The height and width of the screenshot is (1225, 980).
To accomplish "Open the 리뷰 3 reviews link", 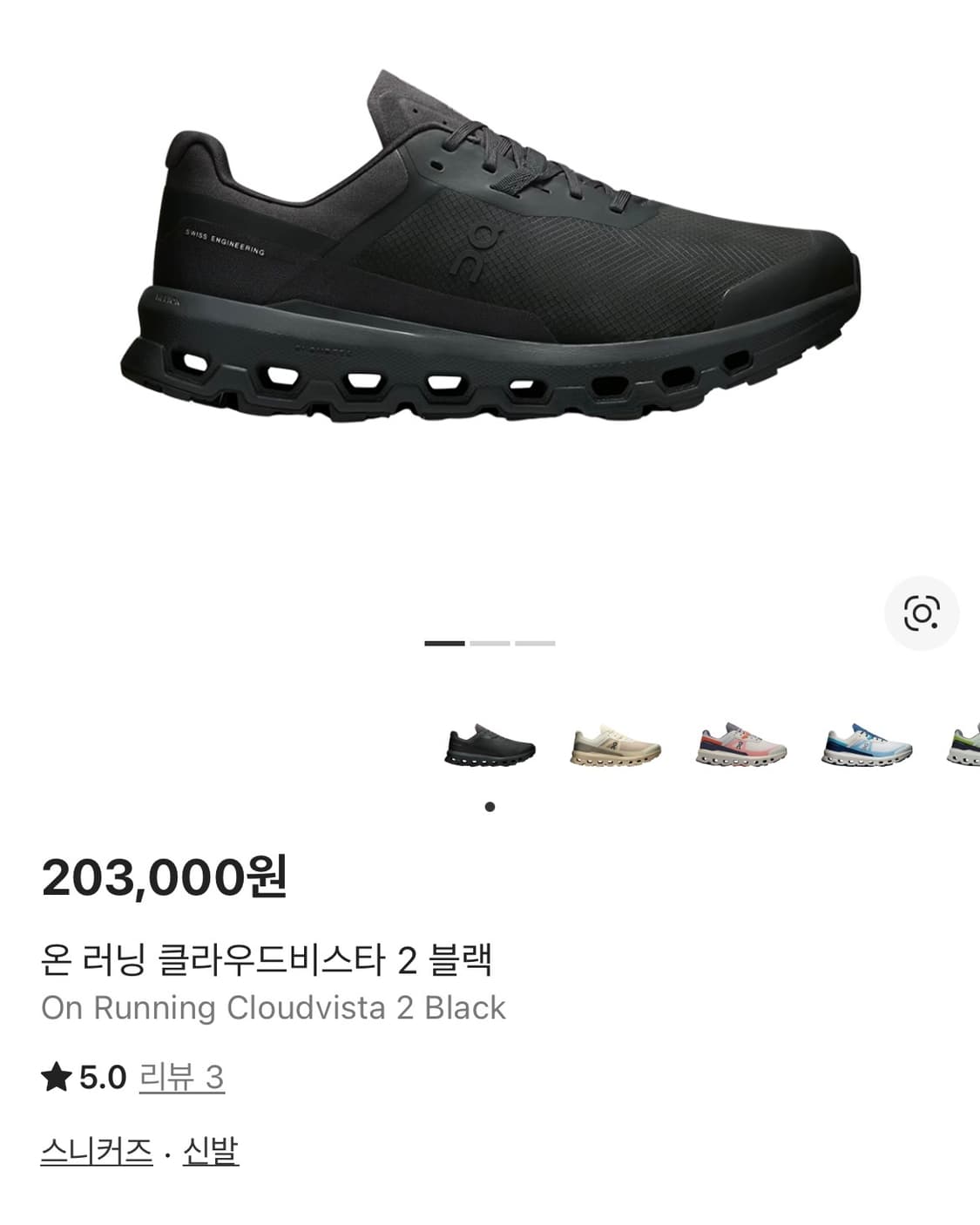I will (183, 1078).
